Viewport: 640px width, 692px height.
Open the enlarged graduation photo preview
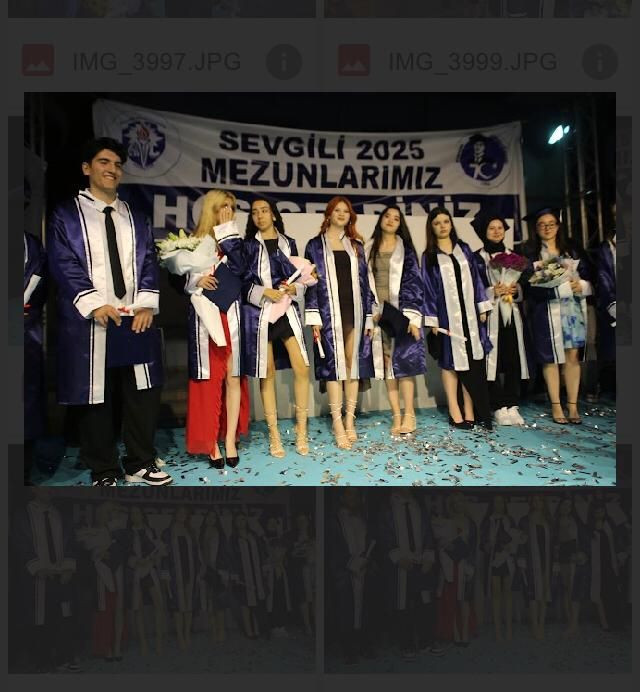click(x=320, y=290)
